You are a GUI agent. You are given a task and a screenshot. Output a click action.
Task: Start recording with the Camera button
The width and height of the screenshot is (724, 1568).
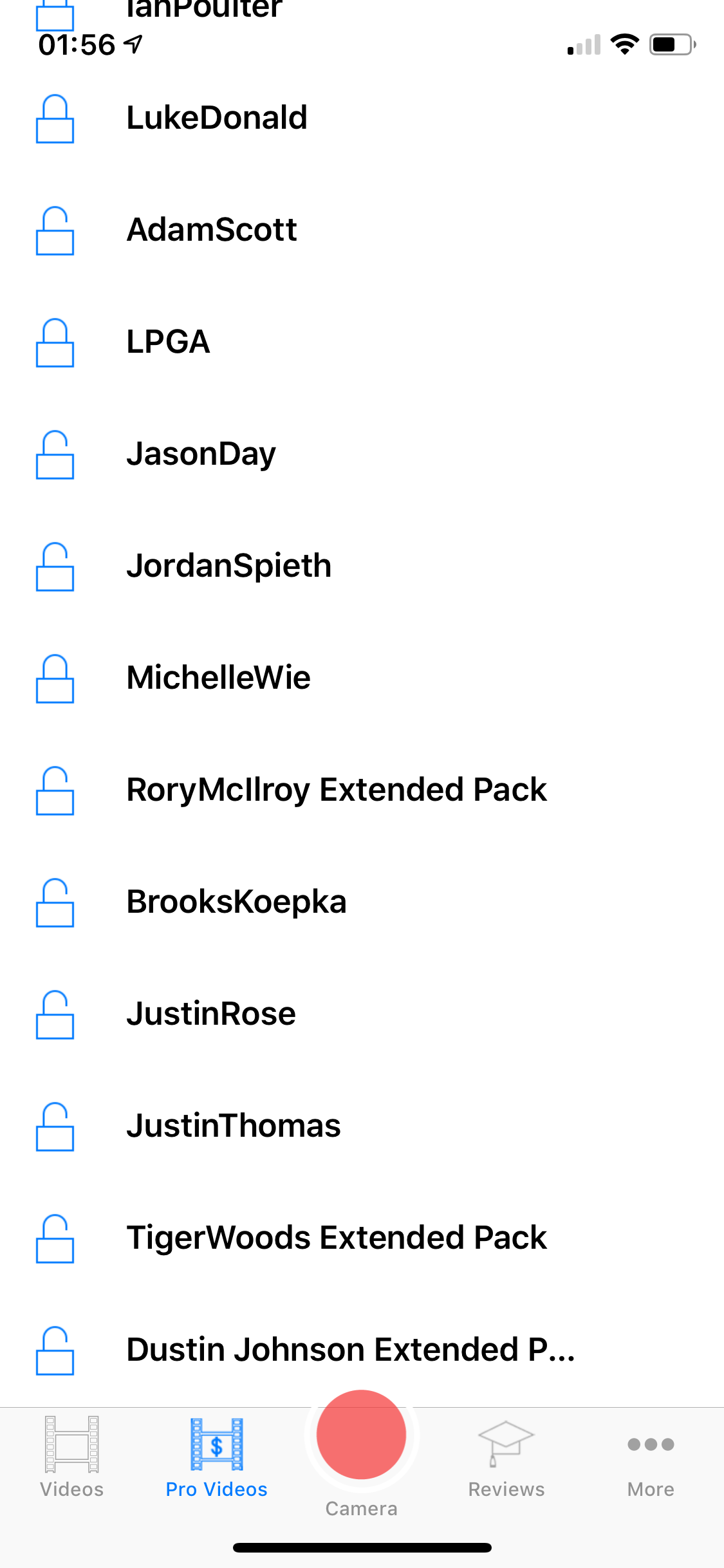pyautogui.click(x=361, y=1435)
